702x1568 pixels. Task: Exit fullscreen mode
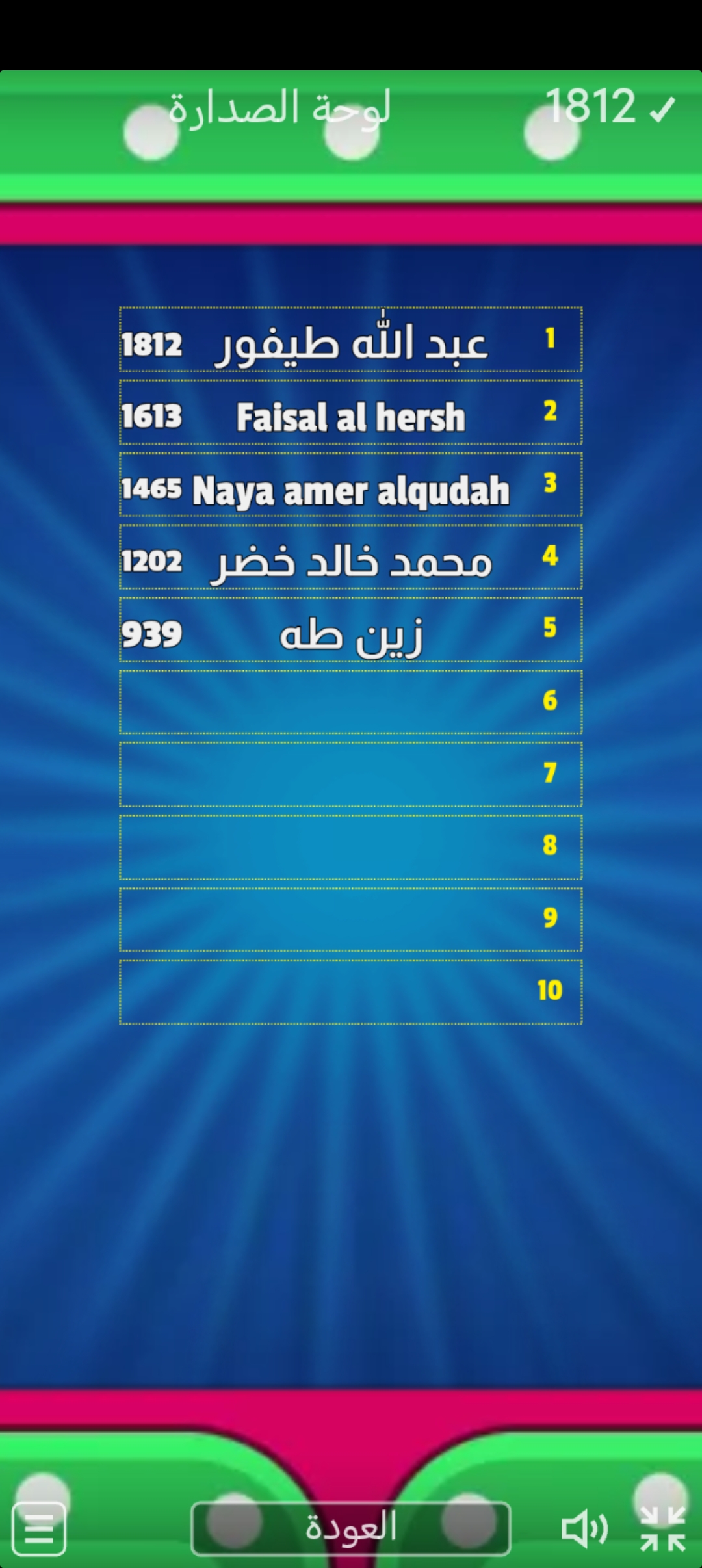click(x=662, y=1529)
